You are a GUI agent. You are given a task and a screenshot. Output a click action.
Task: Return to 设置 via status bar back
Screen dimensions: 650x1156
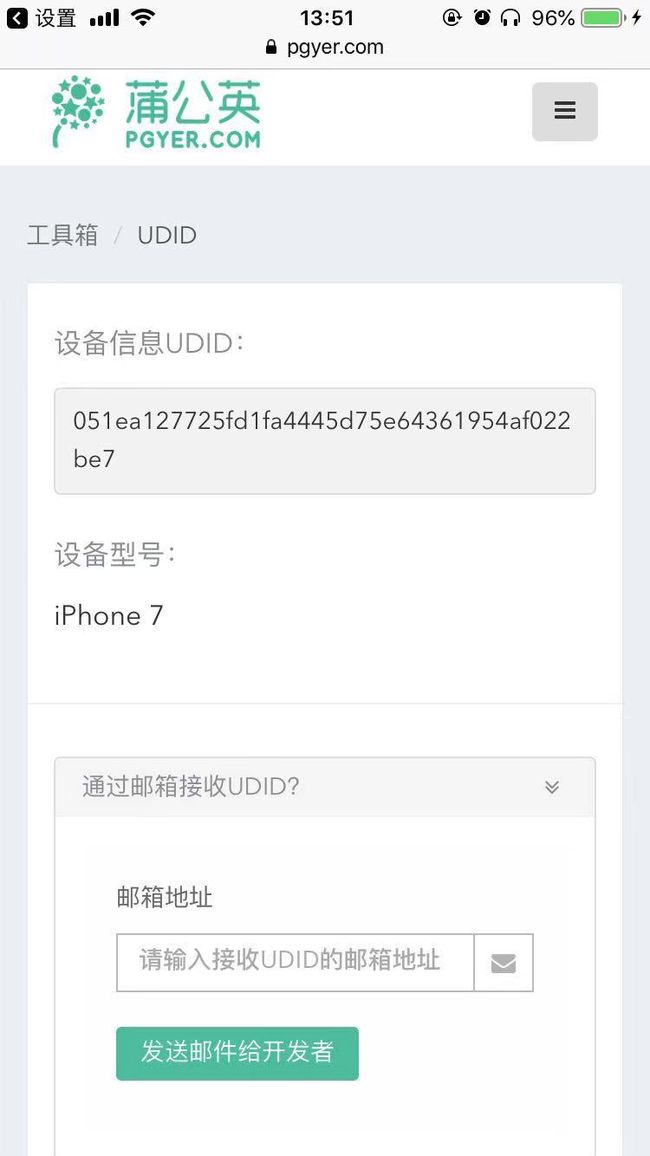click(41, 18)
